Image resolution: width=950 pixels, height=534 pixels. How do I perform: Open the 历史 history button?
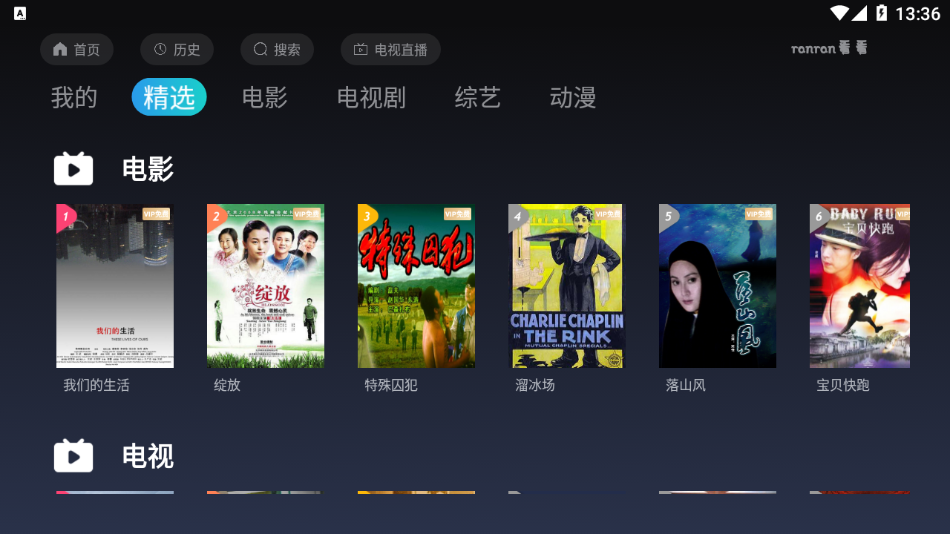point(176,49)
